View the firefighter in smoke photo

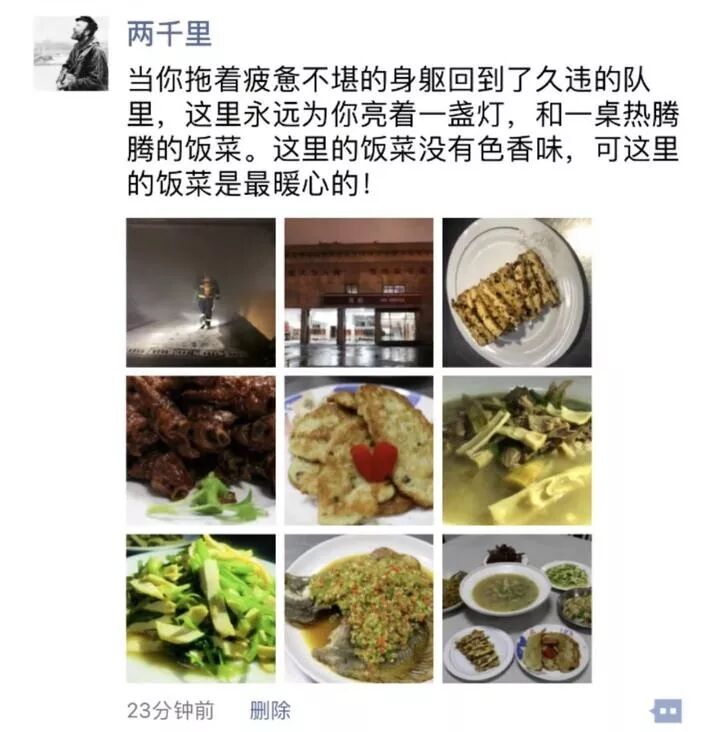coord(200,292)
